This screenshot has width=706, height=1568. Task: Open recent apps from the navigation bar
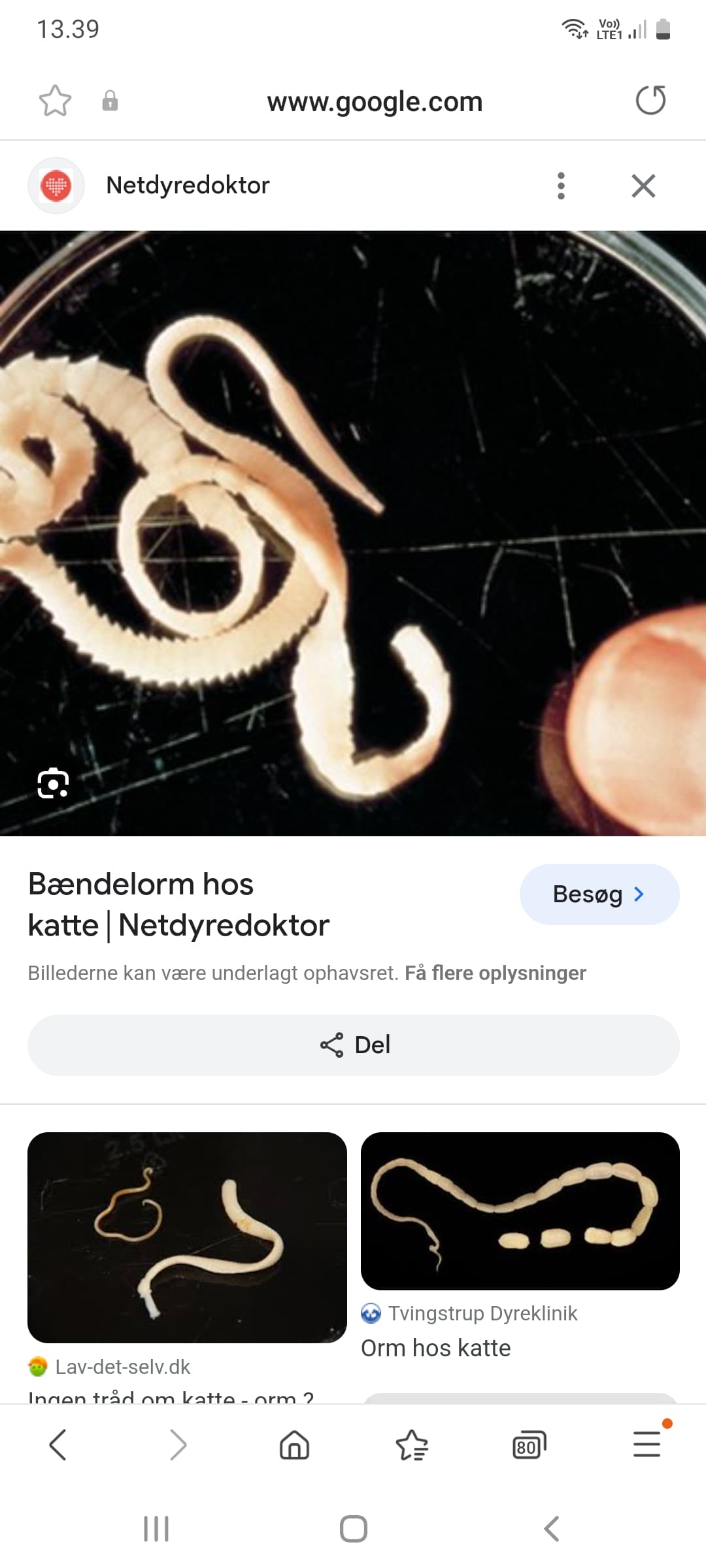pos(156,1529)
